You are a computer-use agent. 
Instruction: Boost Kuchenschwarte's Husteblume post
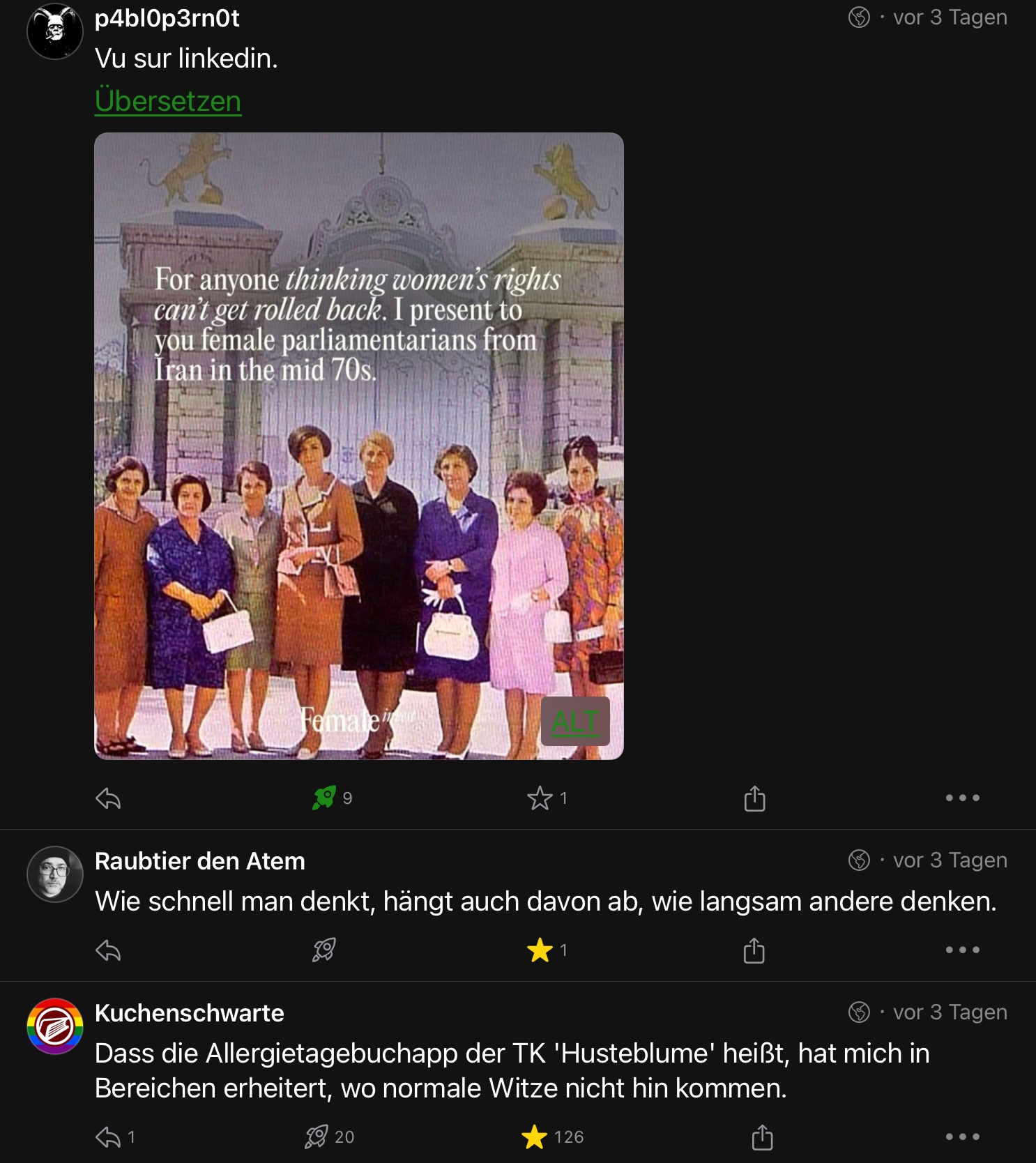(317, 1137)
